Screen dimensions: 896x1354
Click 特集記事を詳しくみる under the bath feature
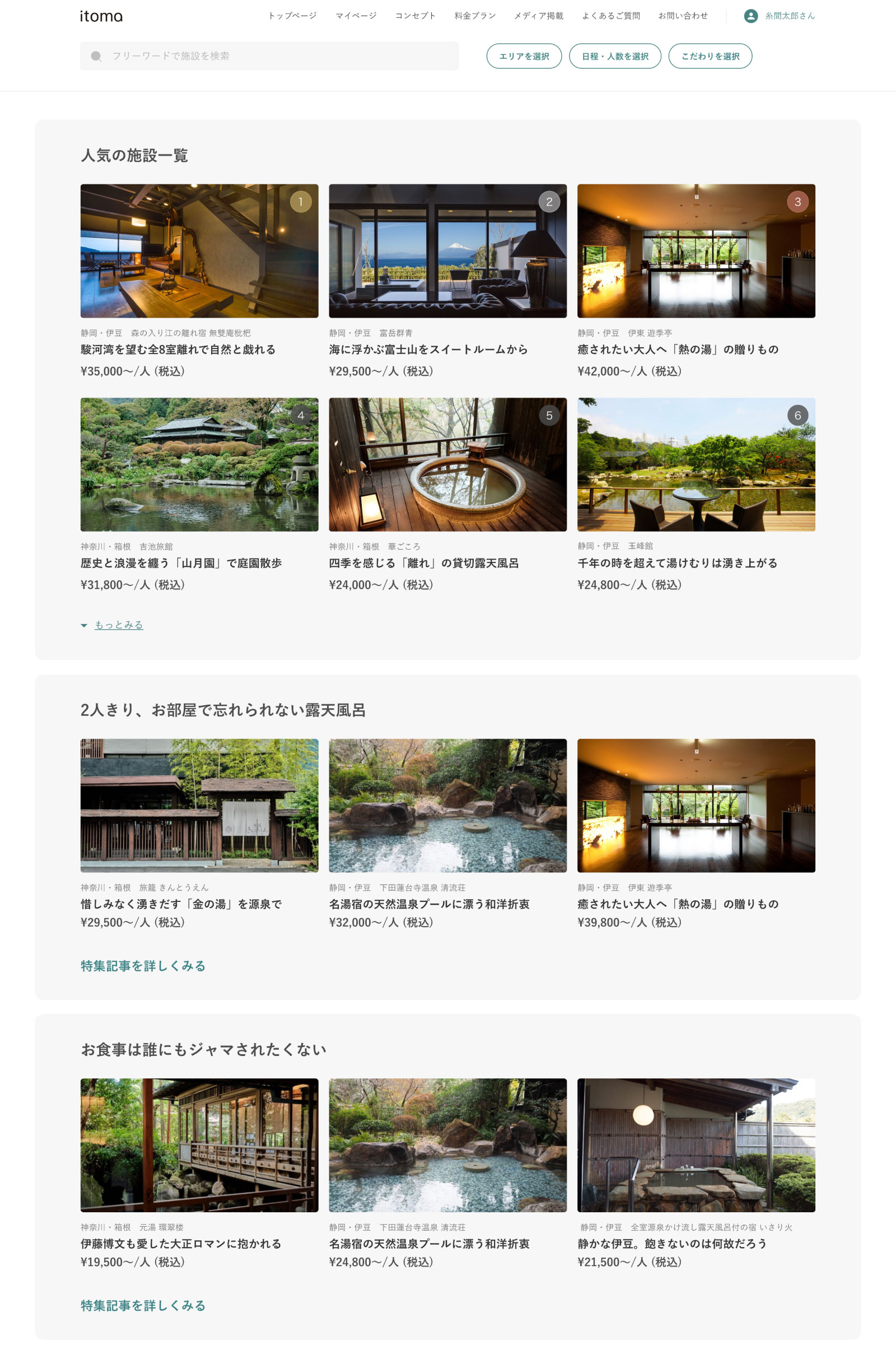(142, 966)
